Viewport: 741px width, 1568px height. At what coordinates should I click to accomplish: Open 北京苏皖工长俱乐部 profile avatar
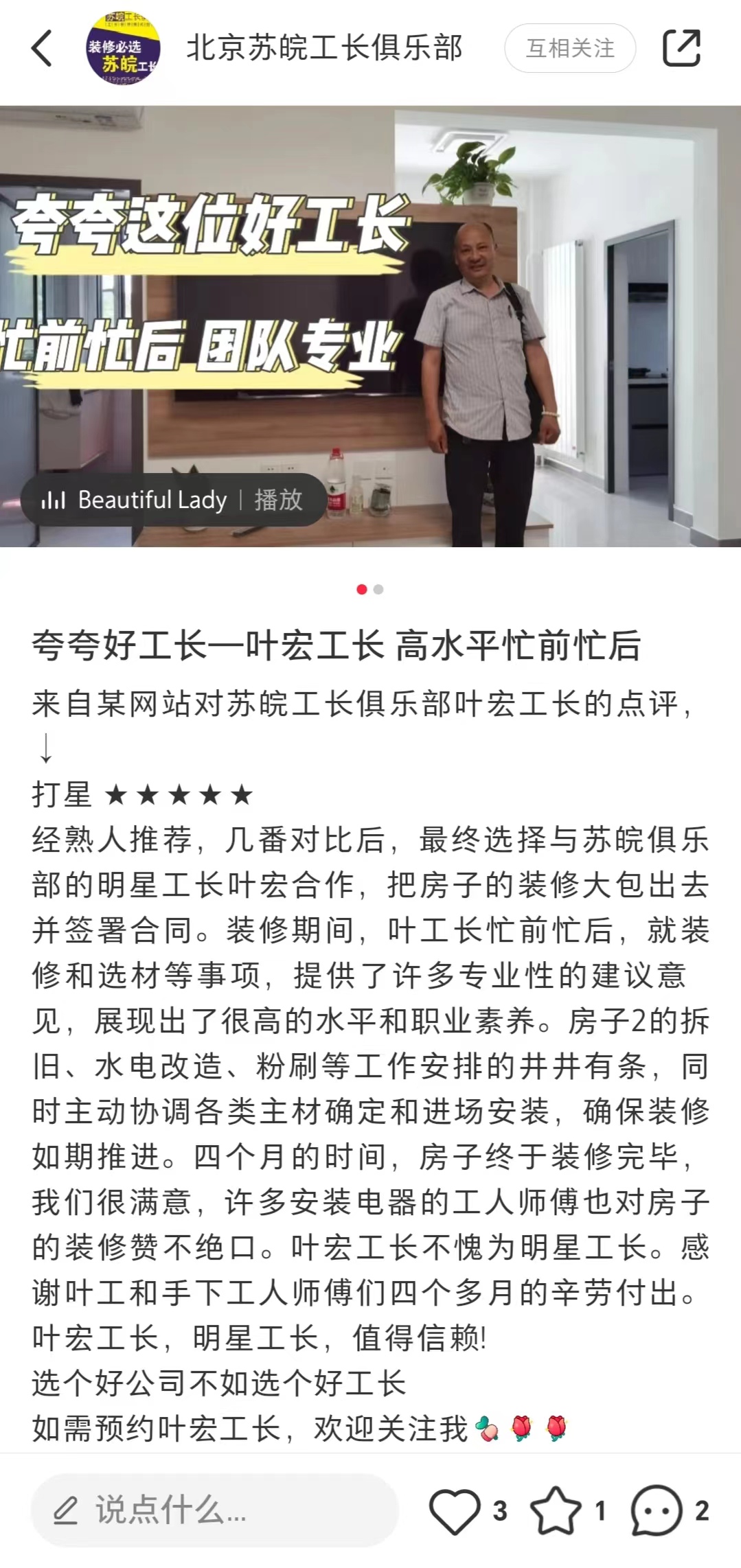123,49
